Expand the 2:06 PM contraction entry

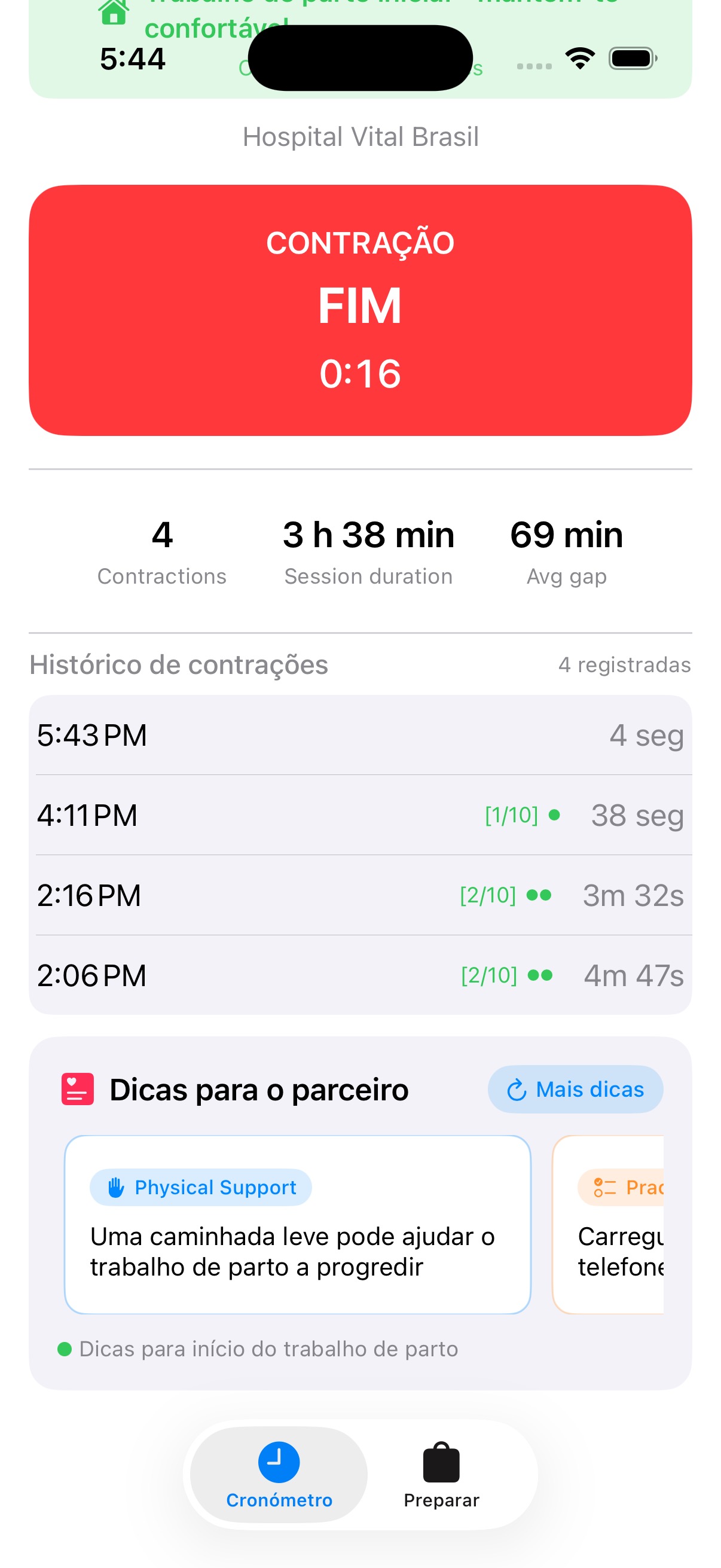(360, 975)
